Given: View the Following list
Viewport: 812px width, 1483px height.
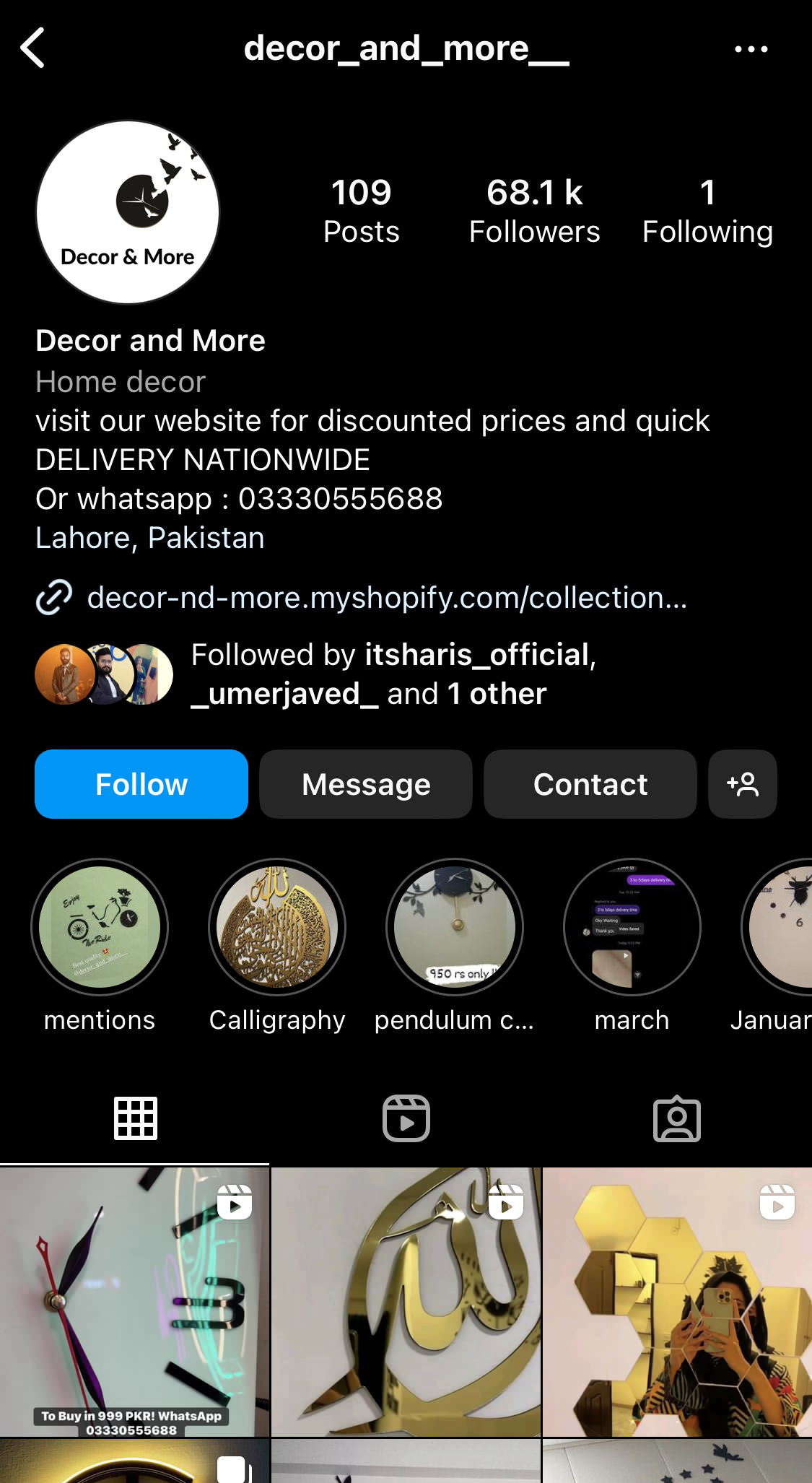Looking at the screenshot, I should point(707,212).
